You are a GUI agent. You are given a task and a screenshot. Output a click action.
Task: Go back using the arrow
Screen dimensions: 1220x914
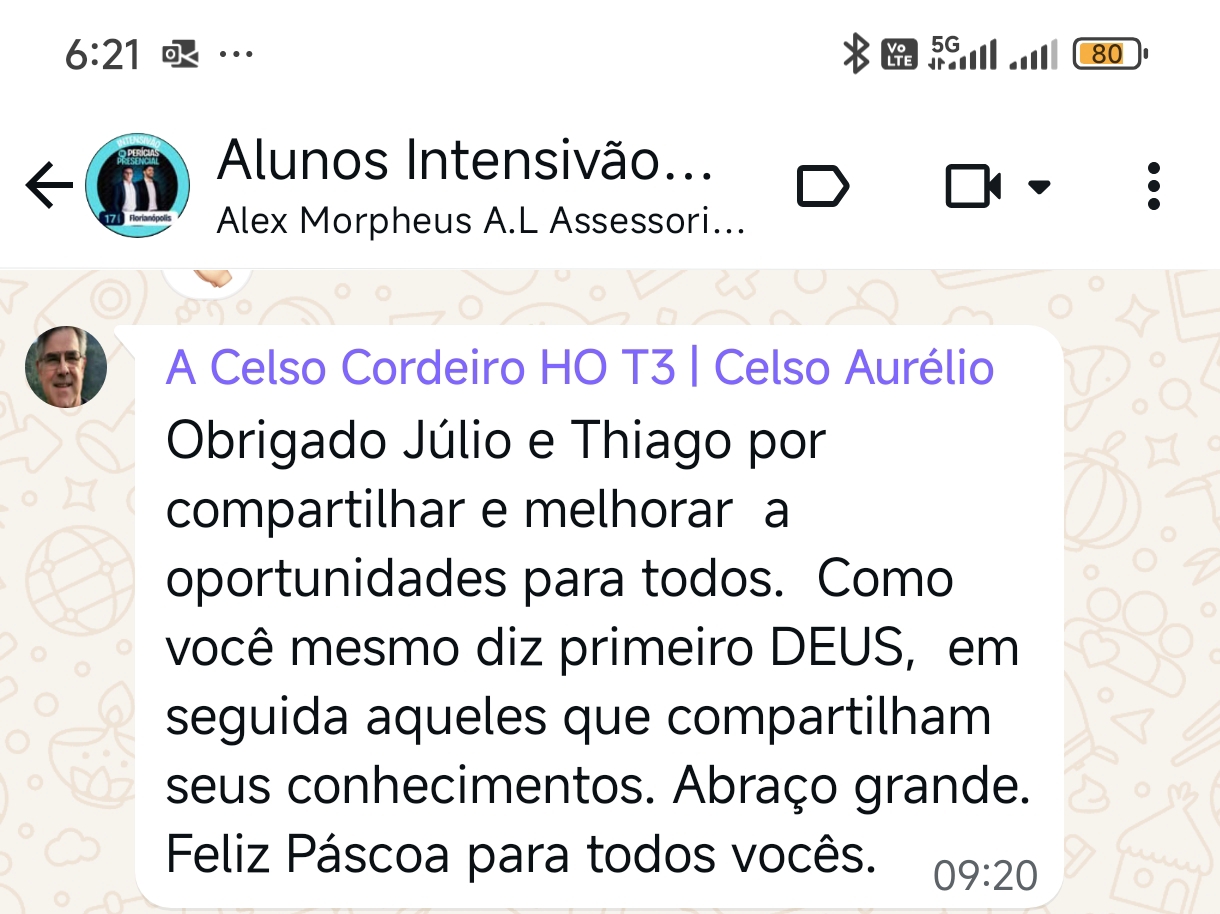pyautogui.click(x=49, y=186)
